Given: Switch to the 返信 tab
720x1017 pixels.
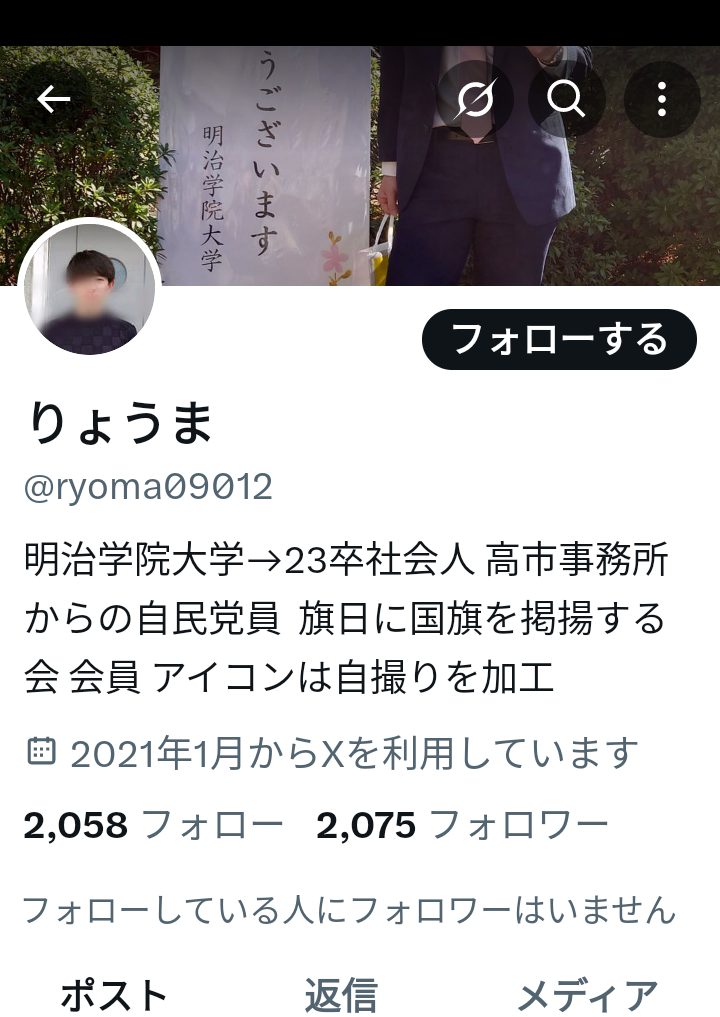Looking at the screenshot, I should [x=341, y=995].
